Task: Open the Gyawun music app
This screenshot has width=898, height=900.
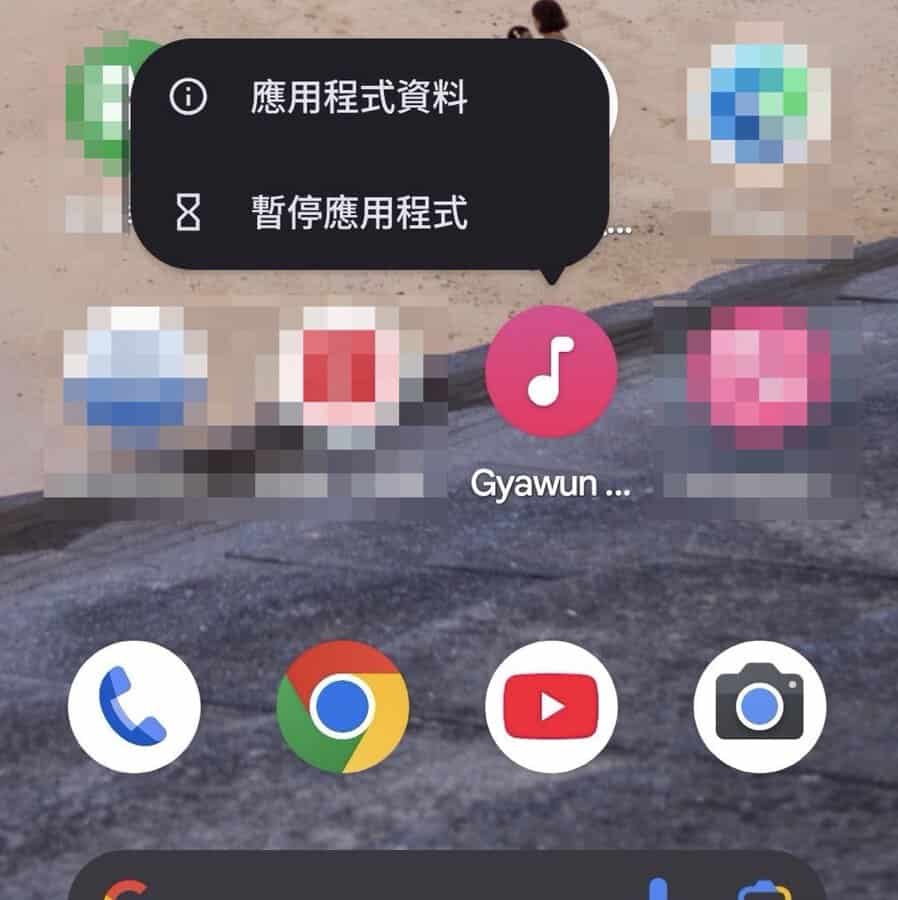Action: point(551,371)
